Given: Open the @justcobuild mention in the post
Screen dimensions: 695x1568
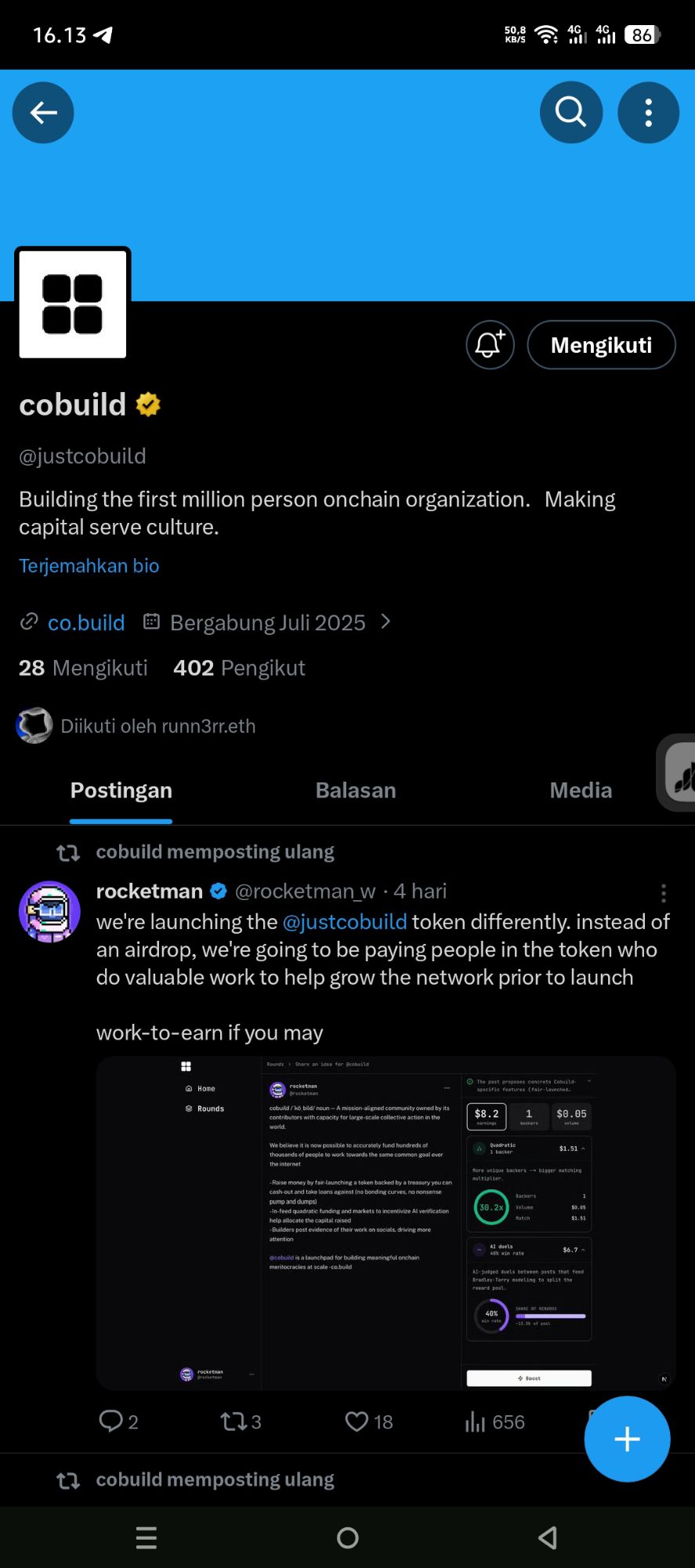Looking at the screenshot, I should (345, 922).
